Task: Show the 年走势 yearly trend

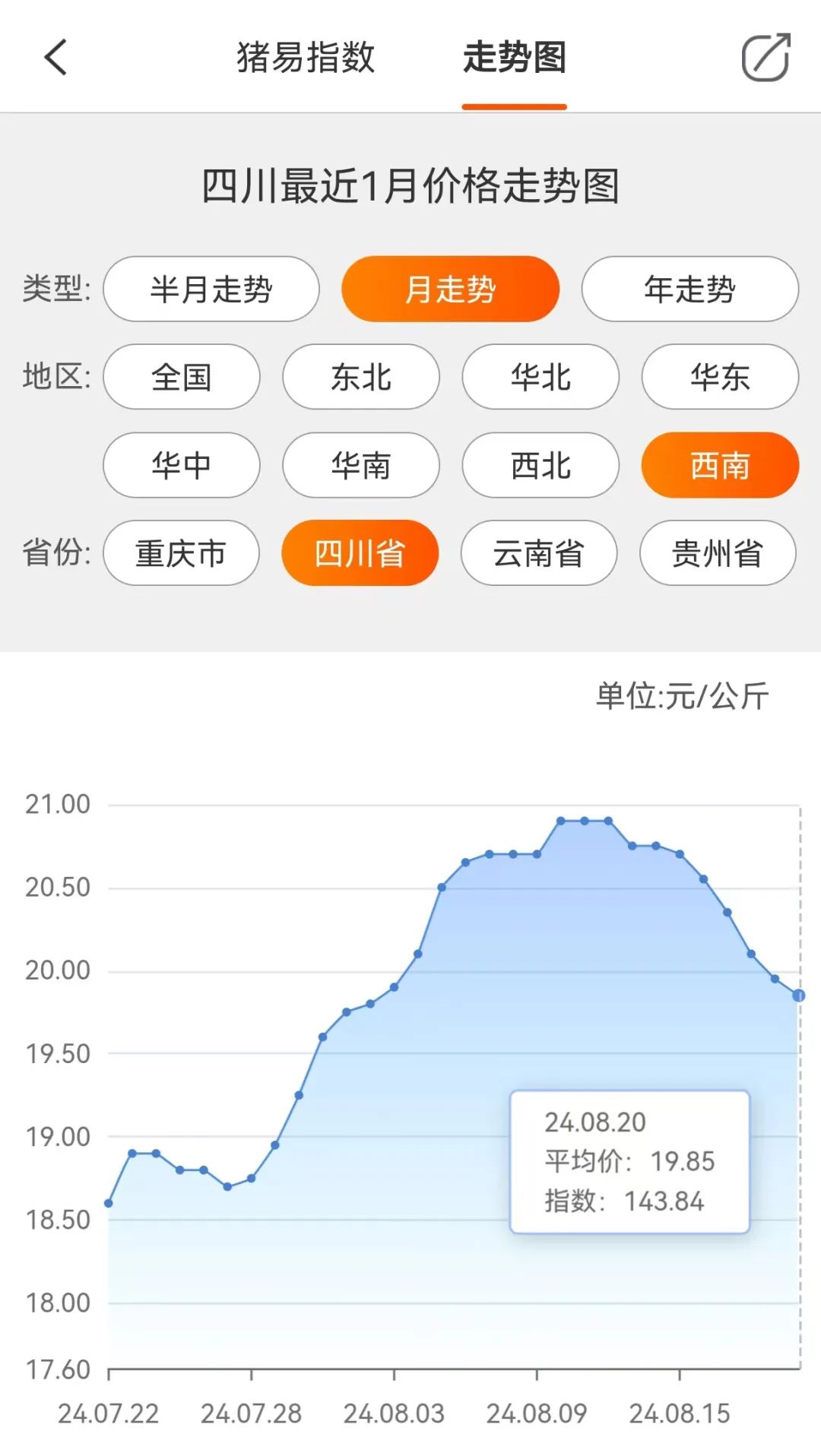Action: (689, 289)
